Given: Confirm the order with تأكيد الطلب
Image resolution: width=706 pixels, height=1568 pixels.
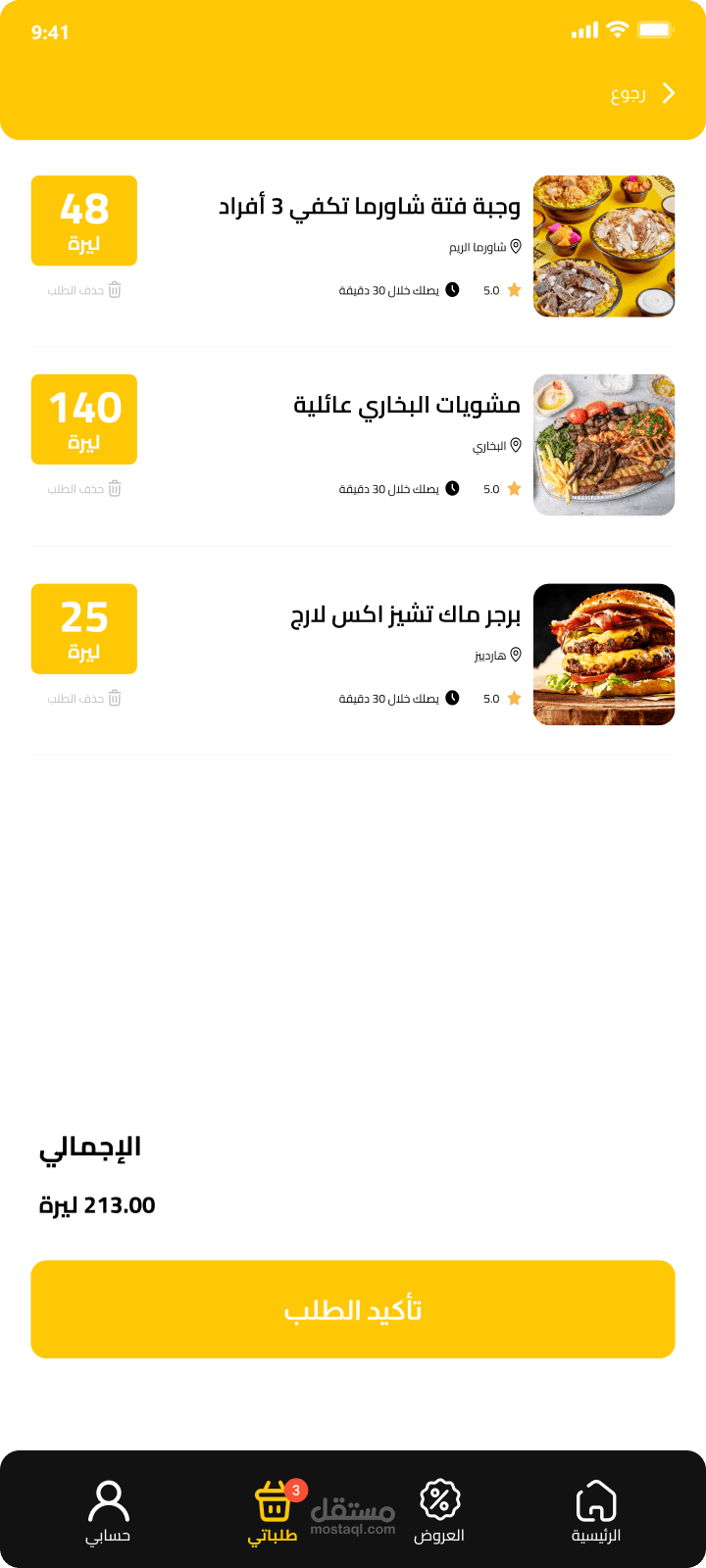Looking at the screenshot, I should pyautogui.click(x=353, y=1309).
